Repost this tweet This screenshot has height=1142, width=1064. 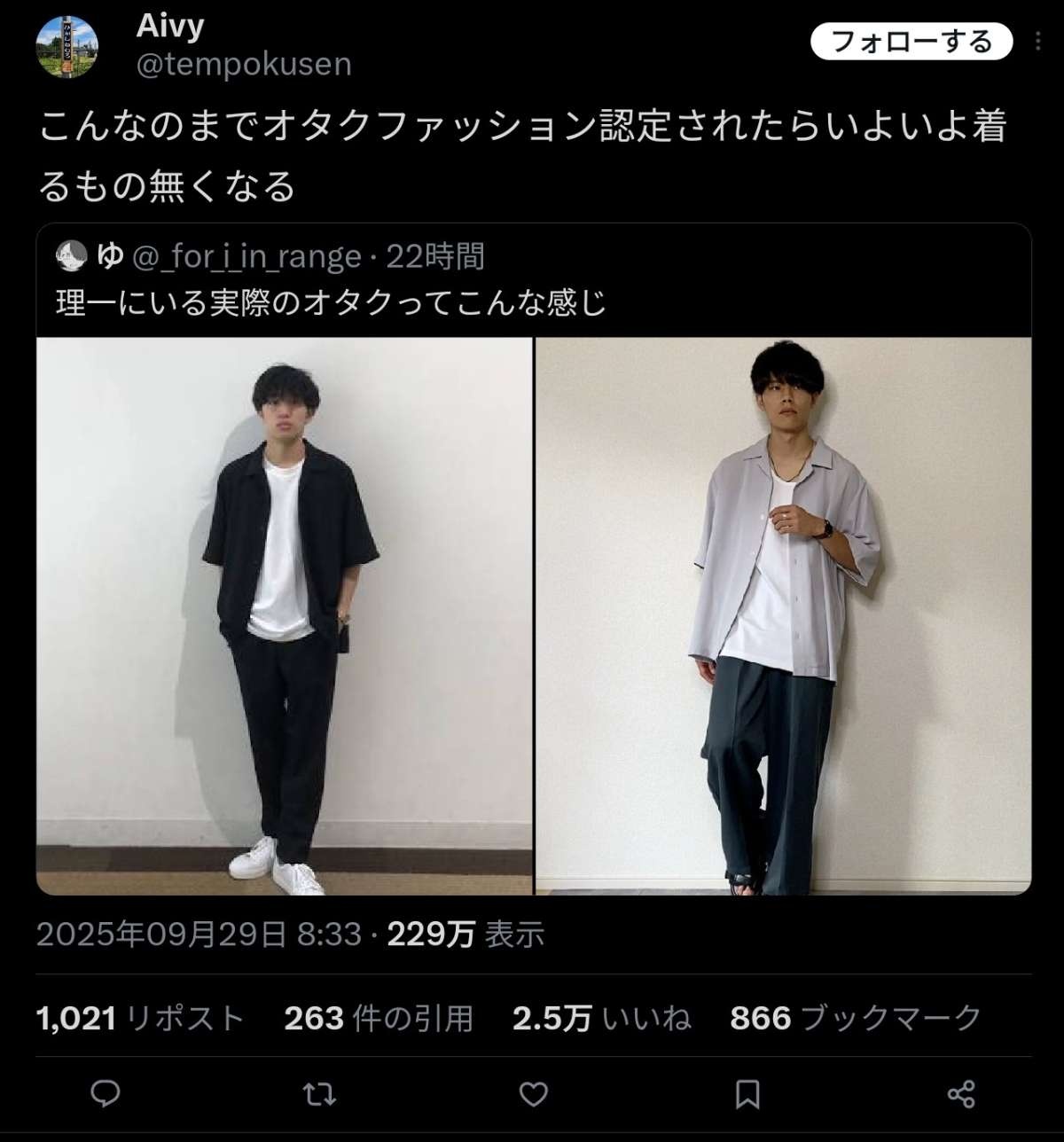click(319, 1093)
